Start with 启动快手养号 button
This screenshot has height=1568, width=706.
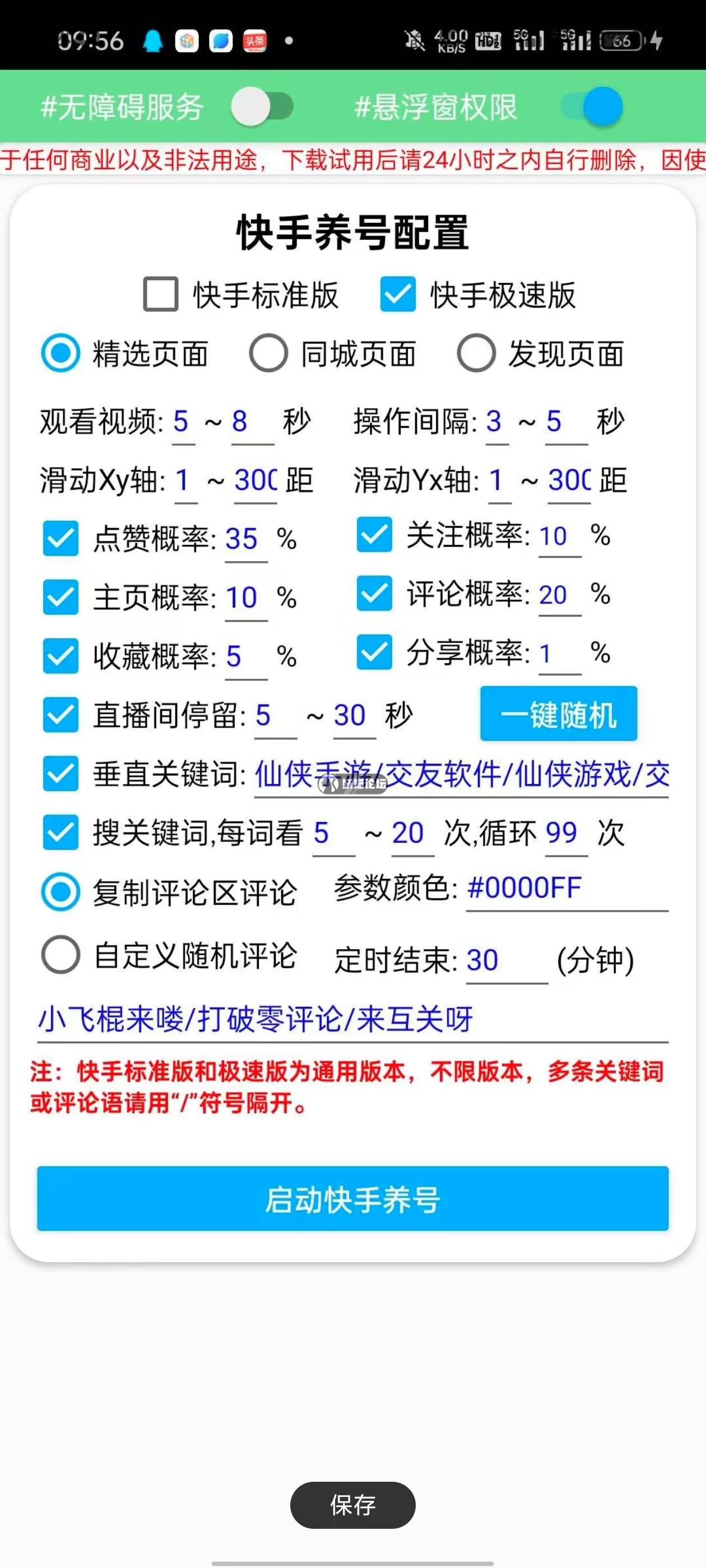352,1198
